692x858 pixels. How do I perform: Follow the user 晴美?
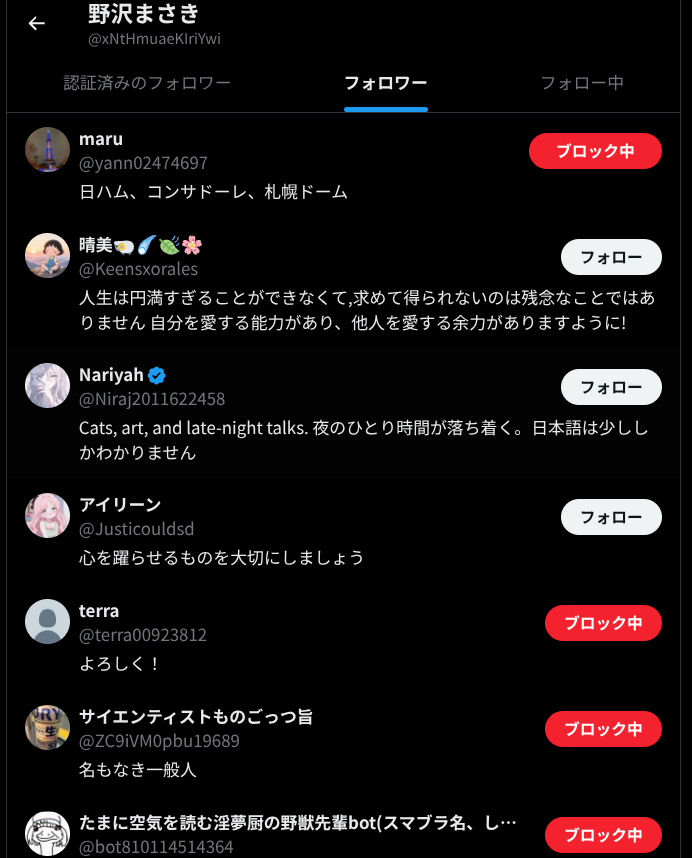611,257
